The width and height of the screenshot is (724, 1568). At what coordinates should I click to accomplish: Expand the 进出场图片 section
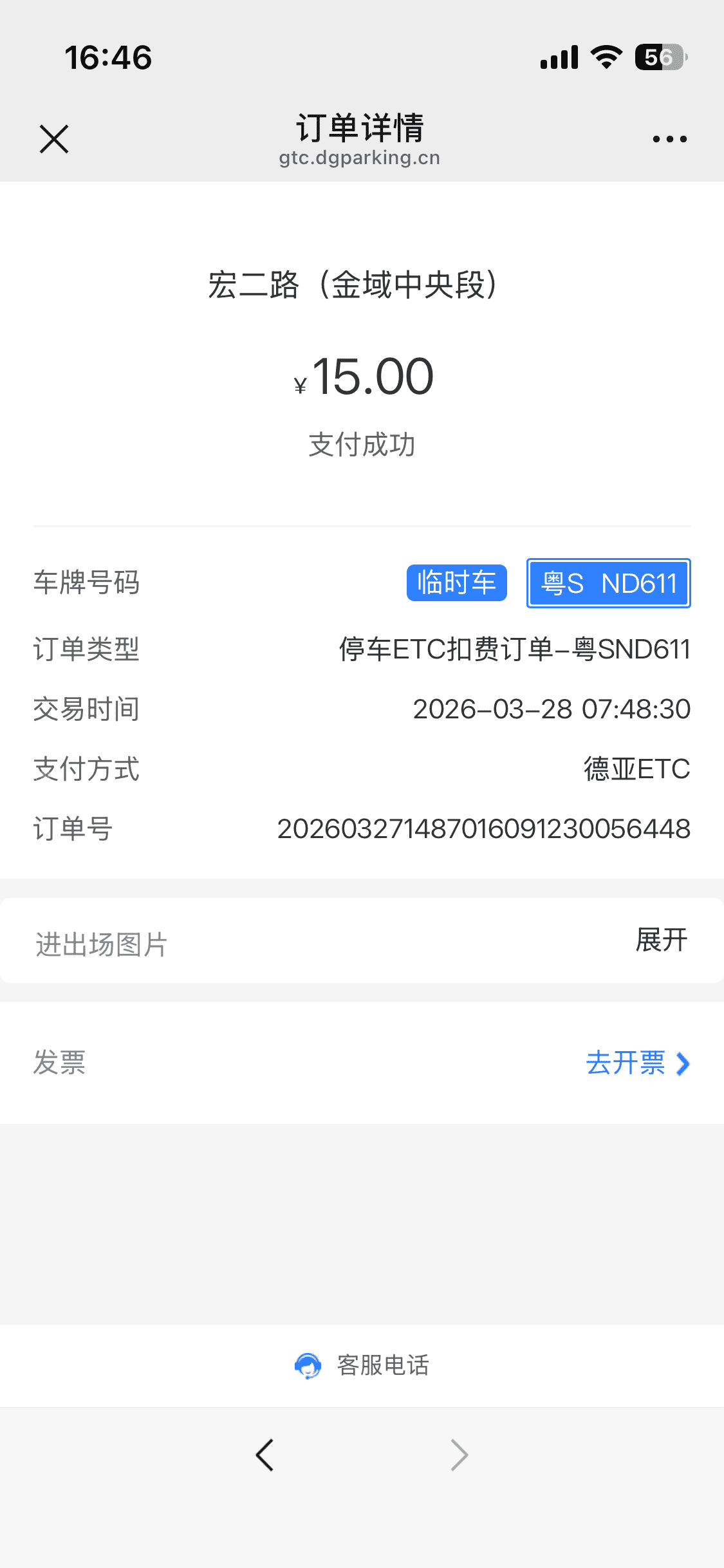point(661,940)
